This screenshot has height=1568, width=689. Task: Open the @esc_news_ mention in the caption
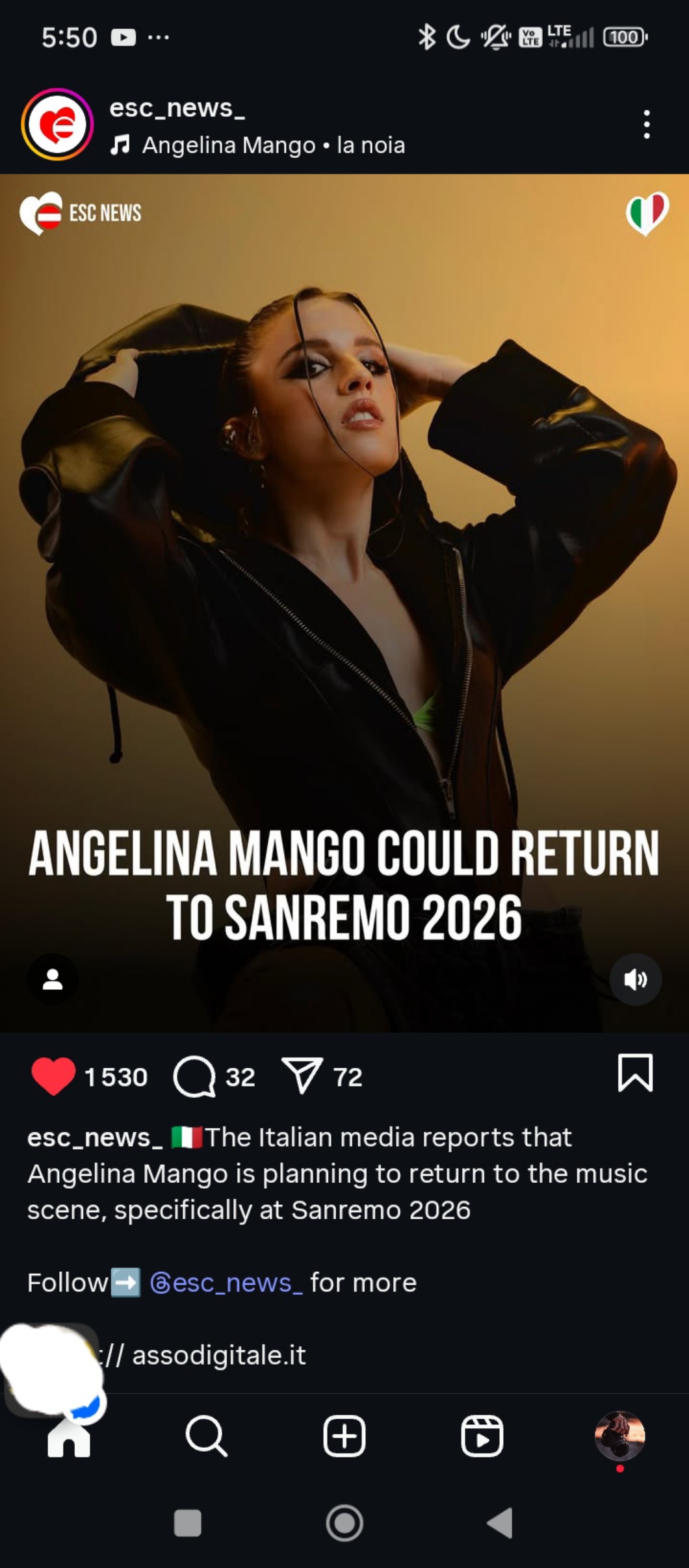pyautogui.click(x=226, y=1283)
